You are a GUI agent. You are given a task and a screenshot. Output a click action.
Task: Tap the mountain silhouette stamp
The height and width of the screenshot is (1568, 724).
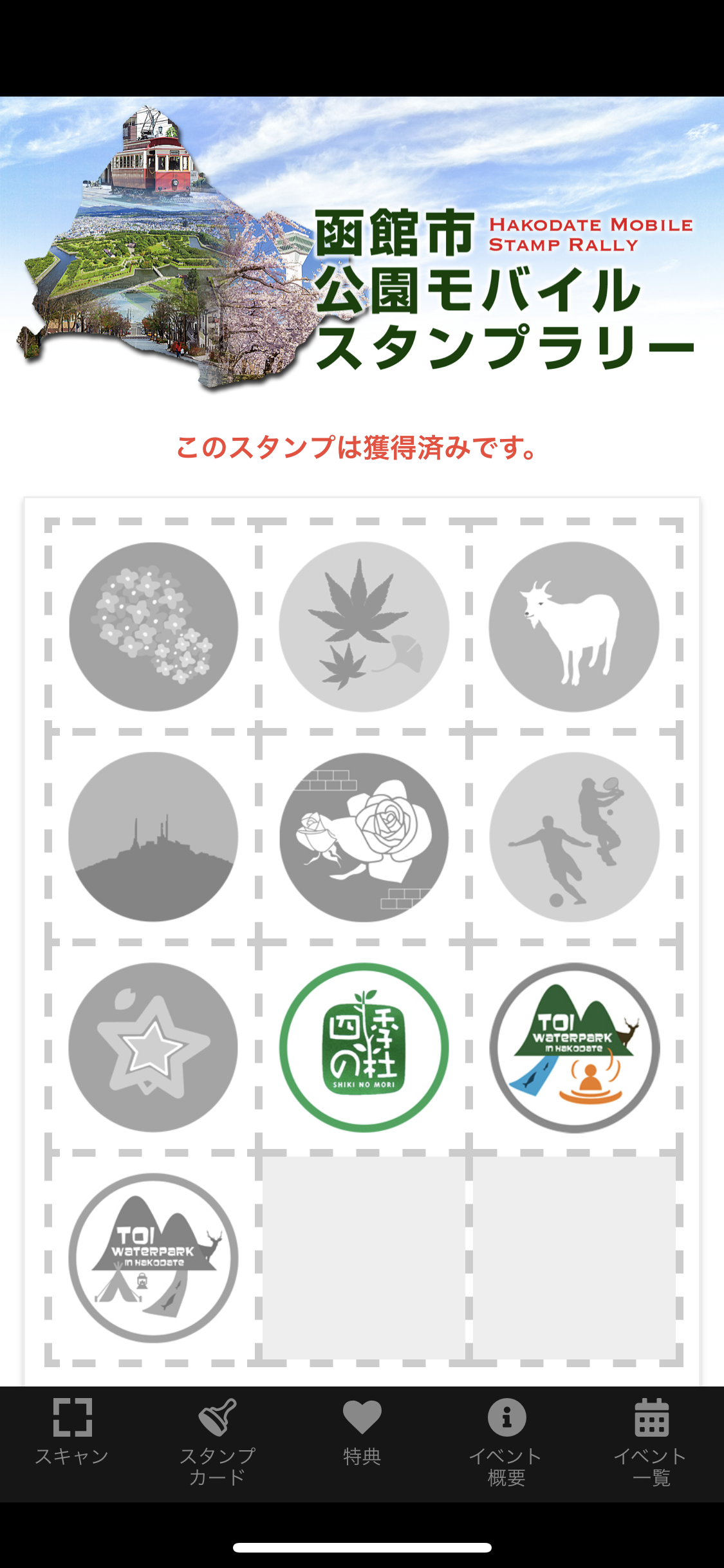point(153,837)
